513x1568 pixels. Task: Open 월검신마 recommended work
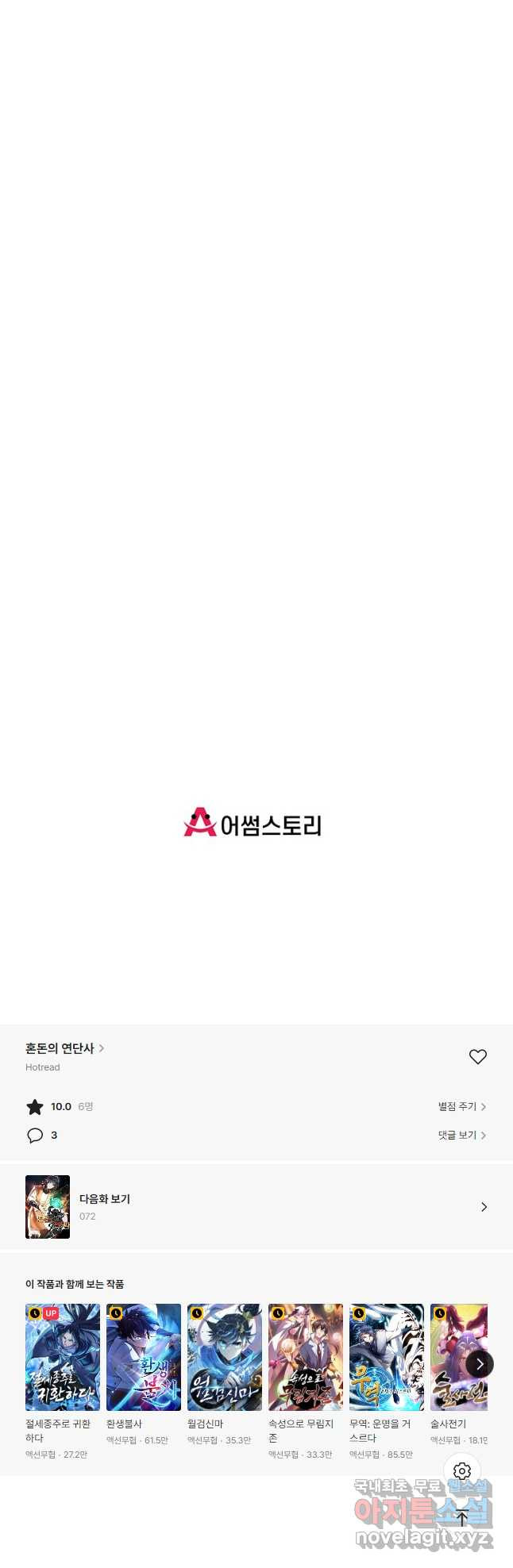pyautogui.click(x=225, y=1356)
